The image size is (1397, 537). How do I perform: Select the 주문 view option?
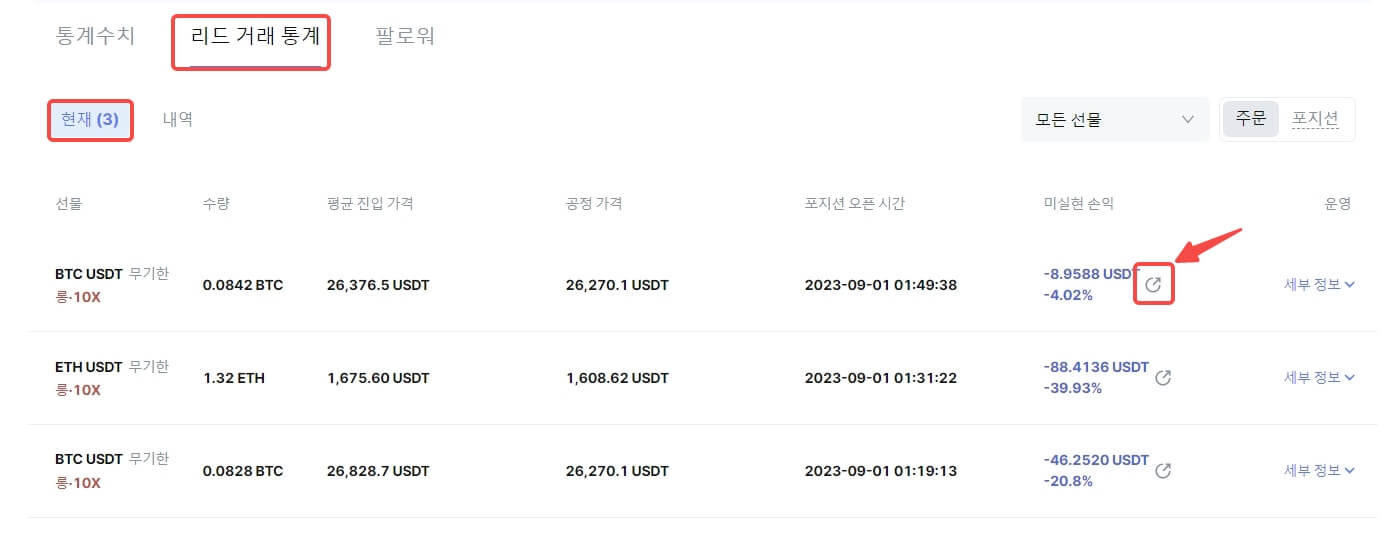(x=1250, y=118)
